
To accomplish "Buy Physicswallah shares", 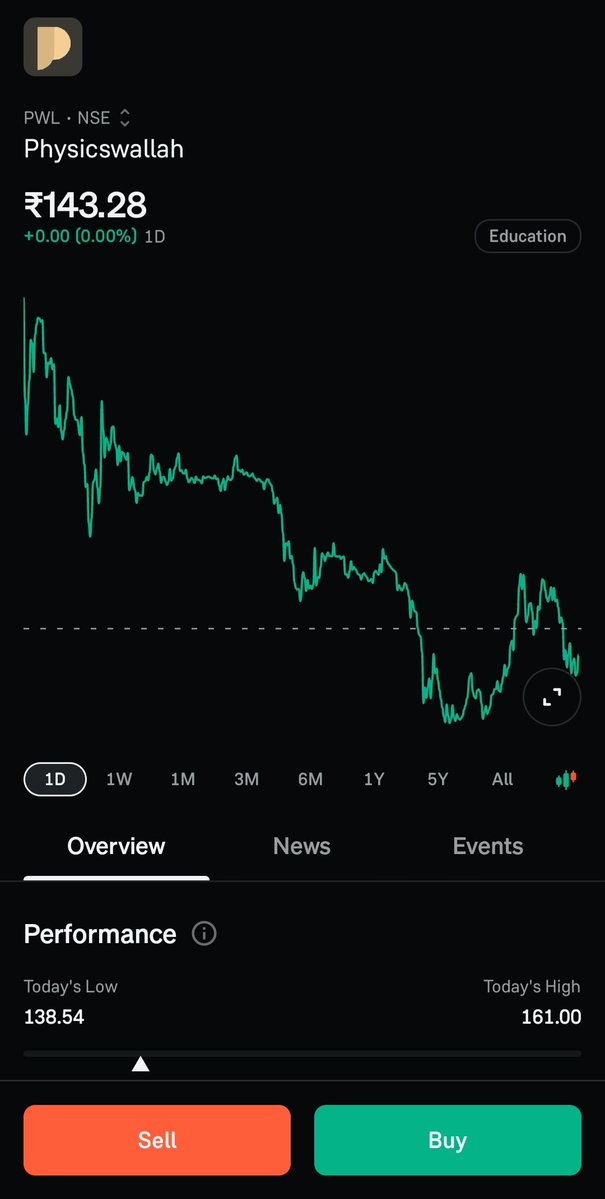I will pos(447,1140).
